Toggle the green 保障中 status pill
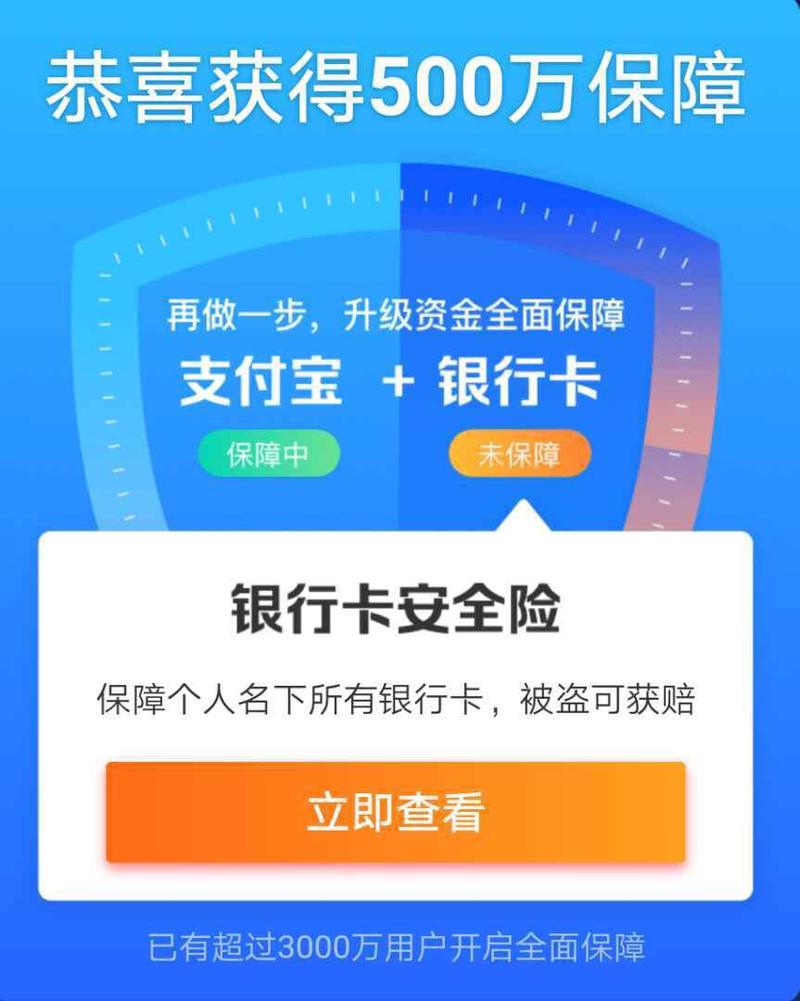Viewport: 800px width, 1001px height. pyautogui.click(x=271, y=453)
